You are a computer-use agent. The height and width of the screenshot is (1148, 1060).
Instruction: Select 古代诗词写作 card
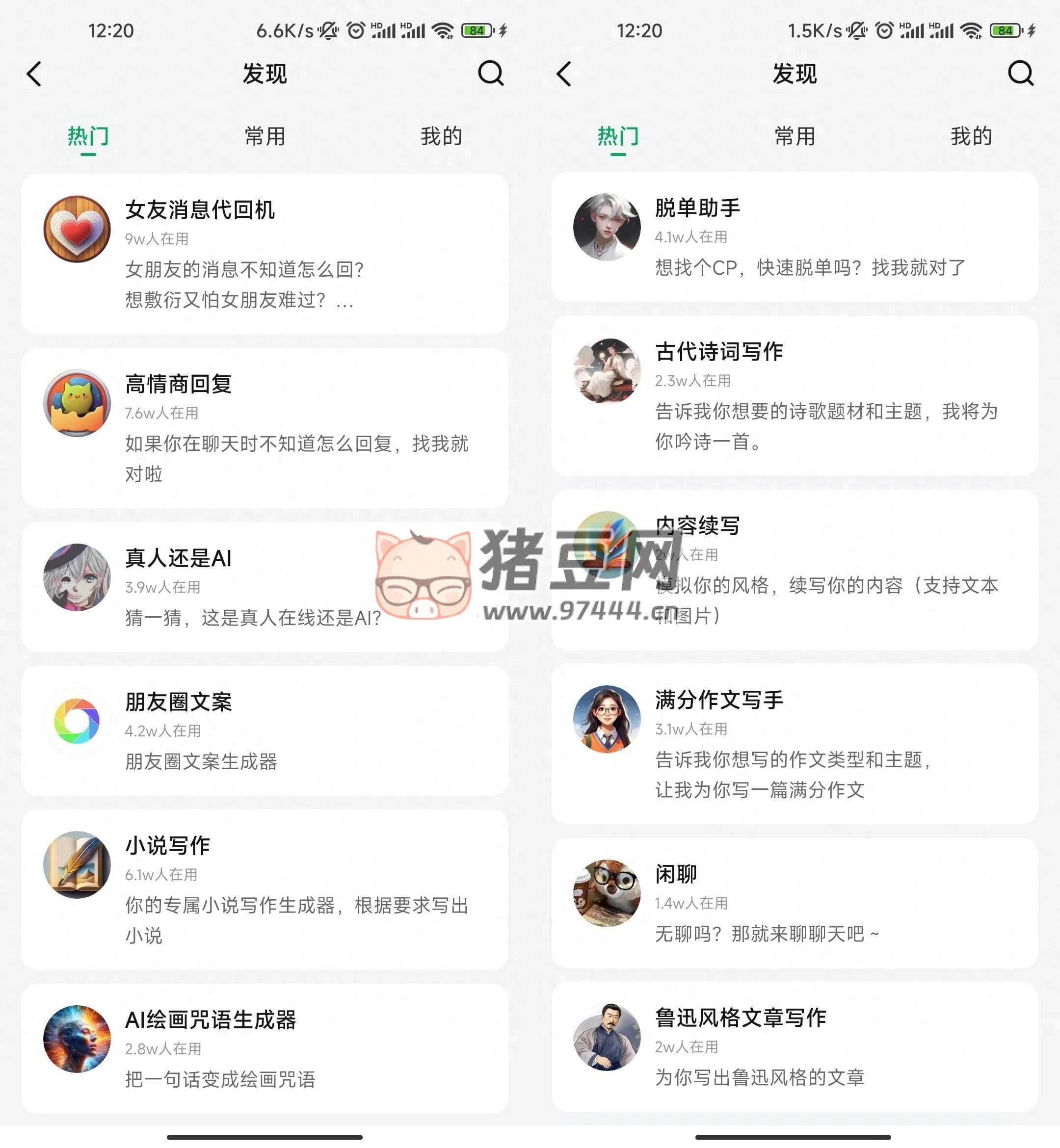click(795, 395)
